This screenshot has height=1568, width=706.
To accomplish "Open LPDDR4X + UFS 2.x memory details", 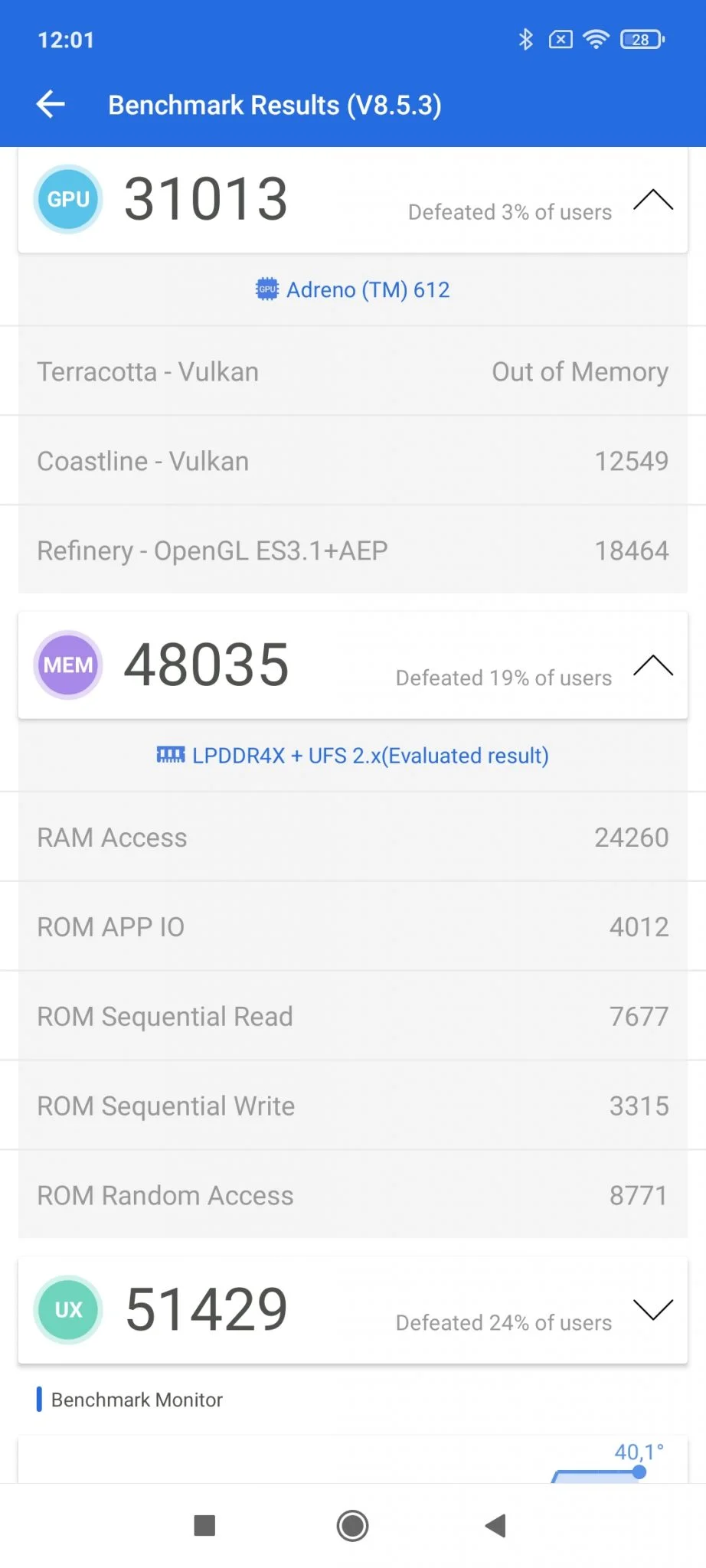I will (353, 756).
